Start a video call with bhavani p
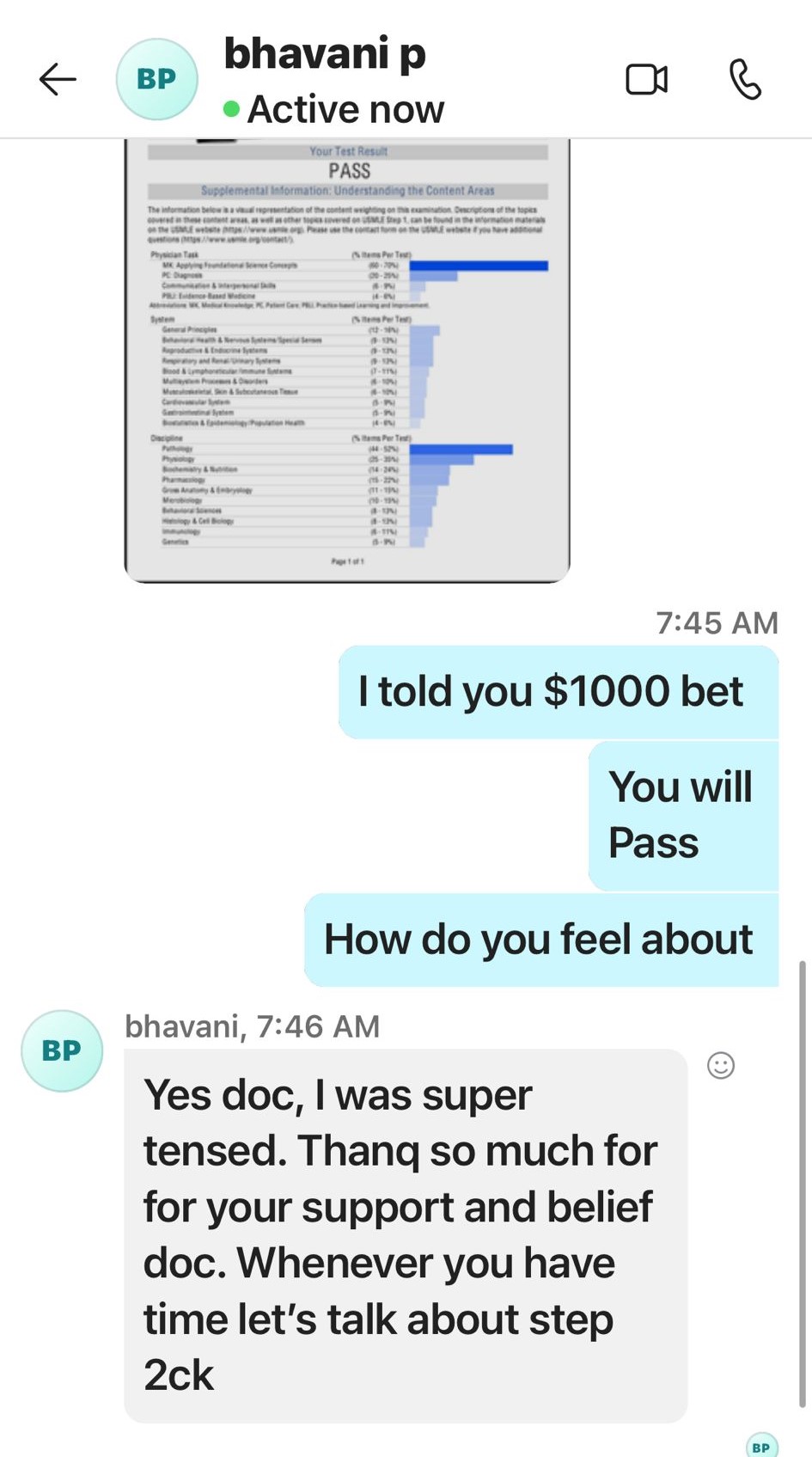 click(x=646, y=80)
